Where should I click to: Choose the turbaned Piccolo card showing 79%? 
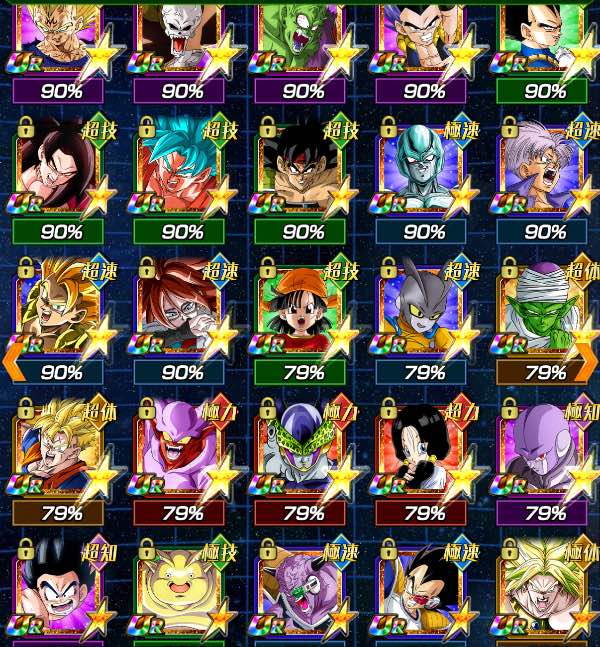point(542,308)
